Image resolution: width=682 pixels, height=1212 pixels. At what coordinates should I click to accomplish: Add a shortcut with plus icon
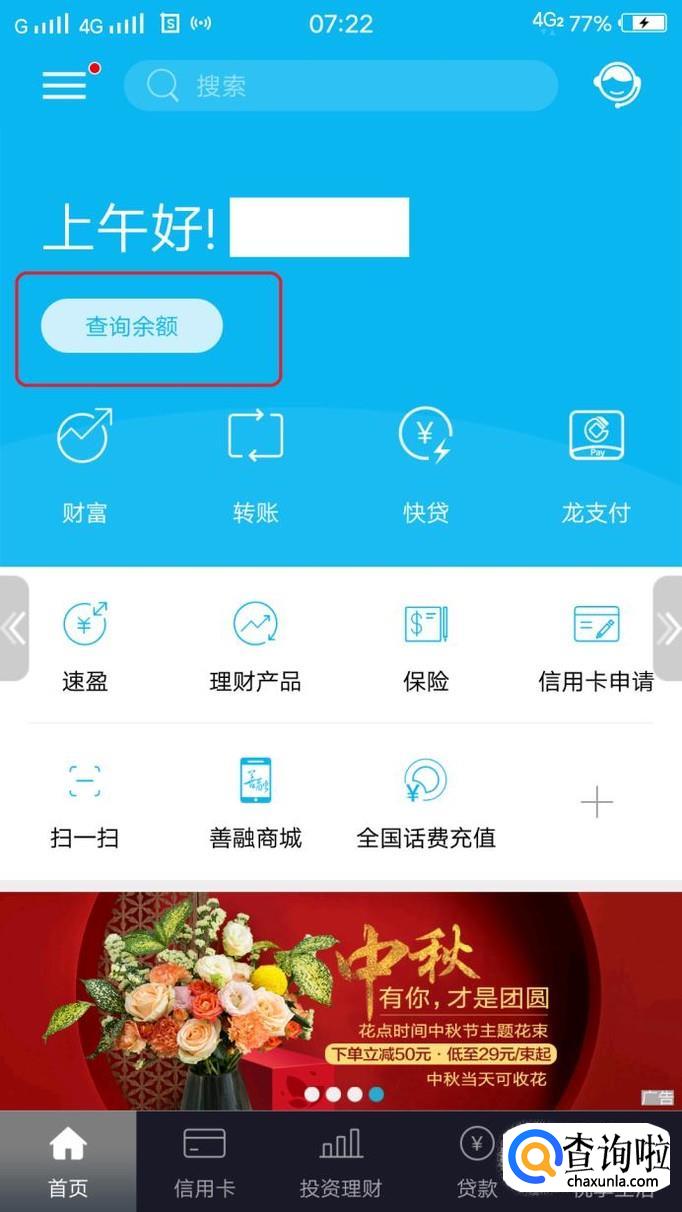596,802
